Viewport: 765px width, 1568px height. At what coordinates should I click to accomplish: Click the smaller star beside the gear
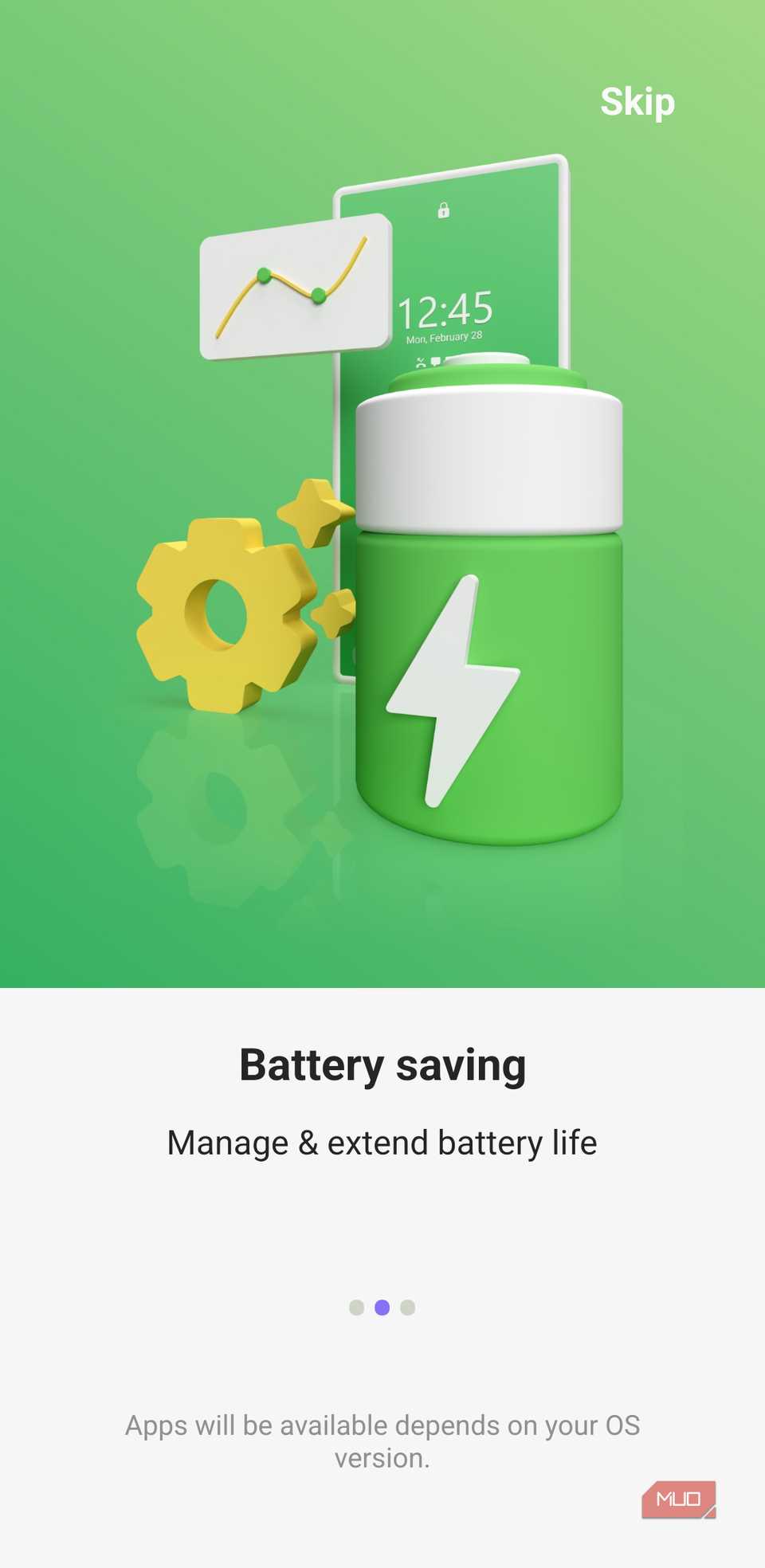pyautogui.click(x=333, y=612)
